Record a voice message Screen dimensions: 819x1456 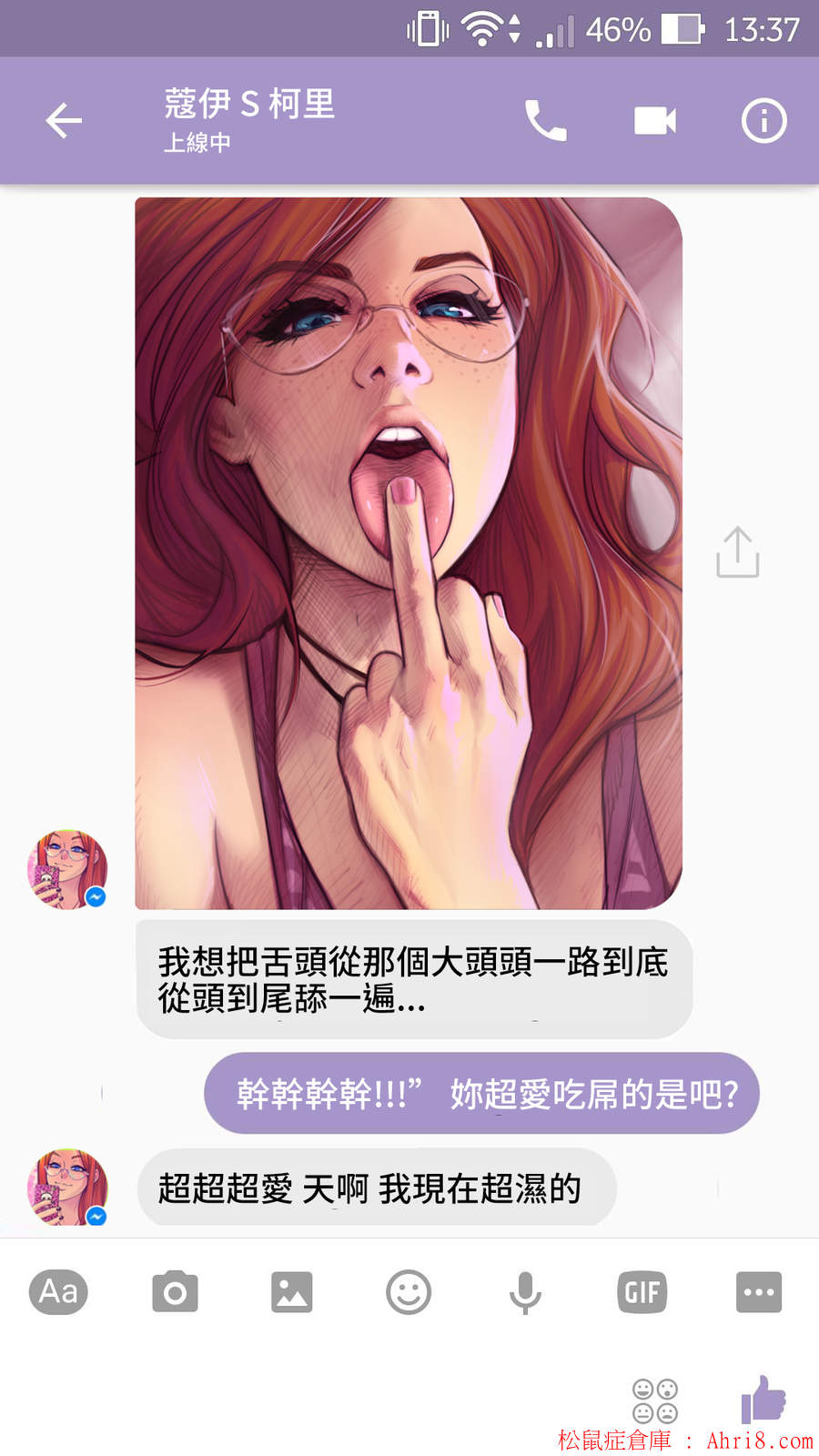tap(525, 1292)
